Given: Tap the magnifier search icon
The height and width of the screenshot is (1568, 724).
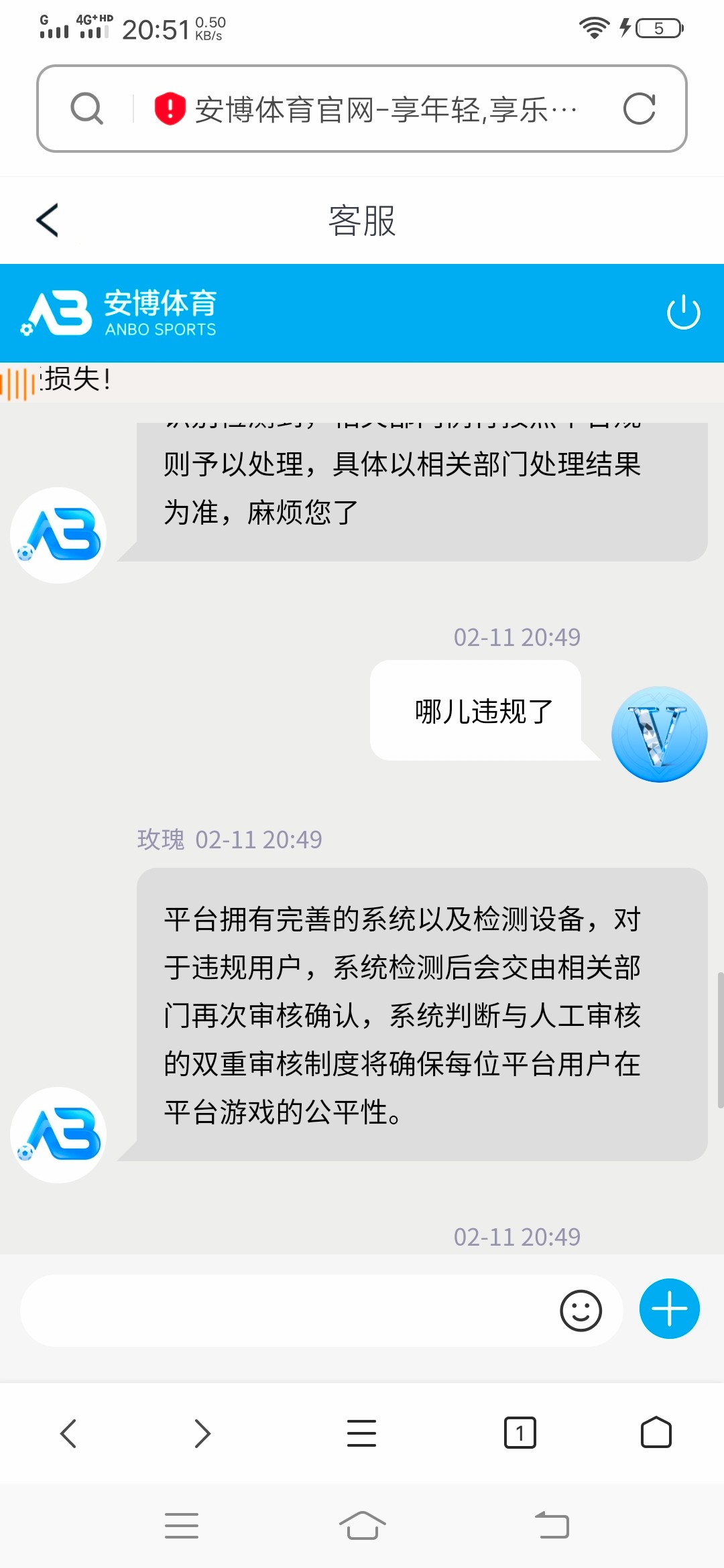Looking at the screenshot, I should (86, 108).
